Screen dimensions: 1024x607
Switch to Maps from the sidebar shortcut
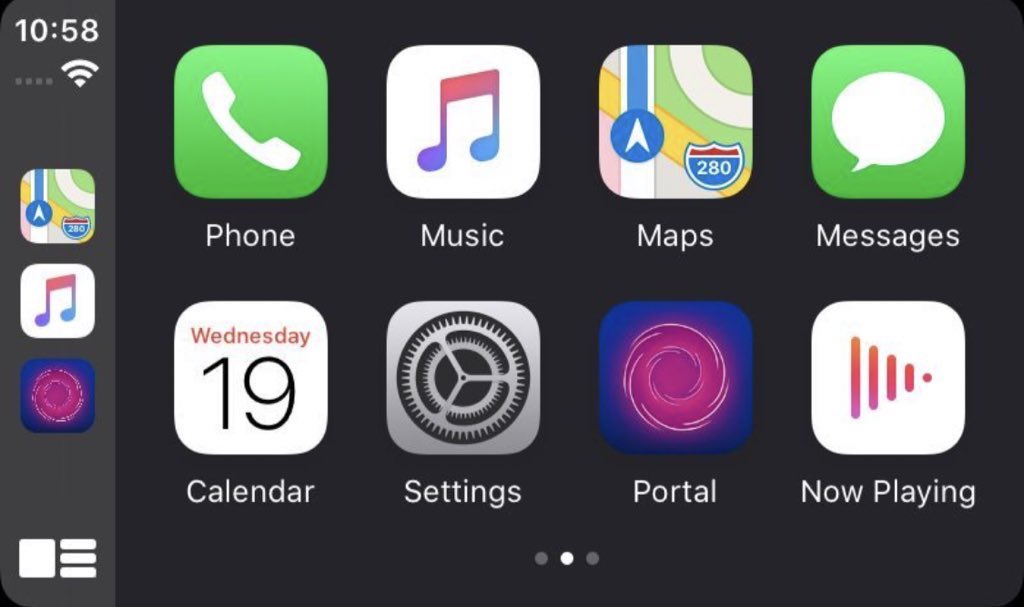(x=58, y=206)
